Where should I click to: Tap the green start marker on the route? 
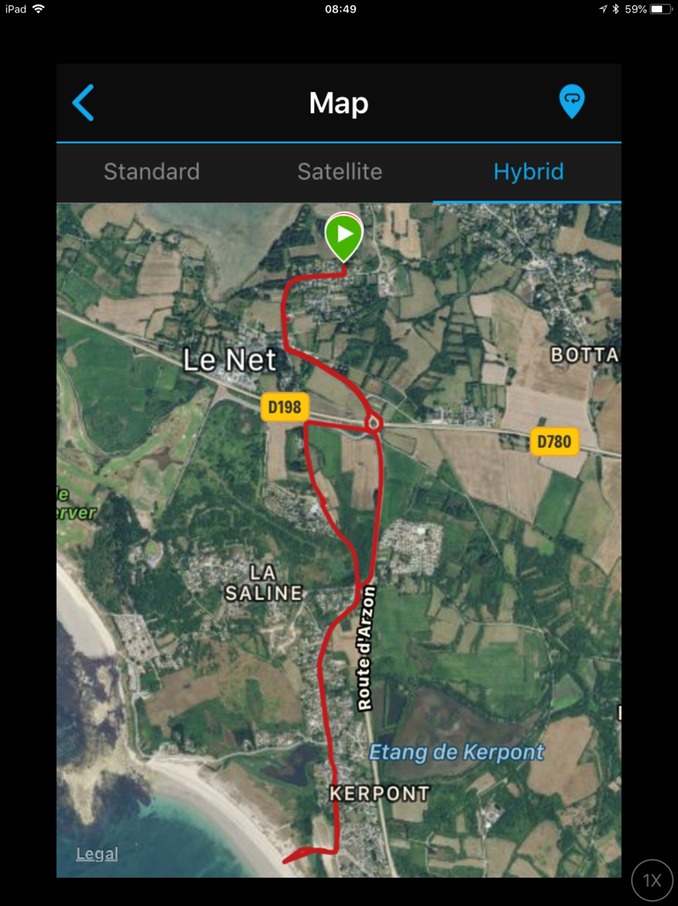tap(343, 237)
